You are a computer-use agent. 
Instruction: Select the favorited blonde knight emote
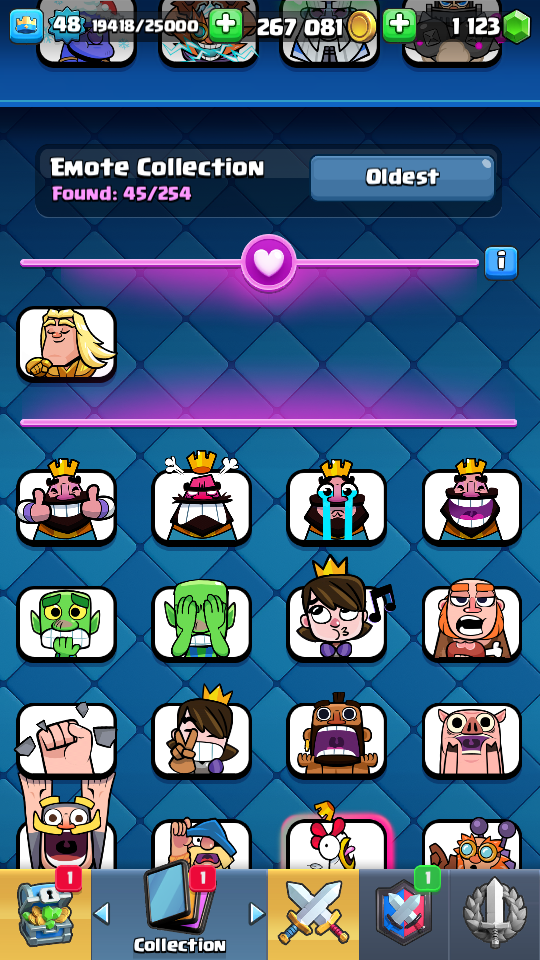[66, 344]
